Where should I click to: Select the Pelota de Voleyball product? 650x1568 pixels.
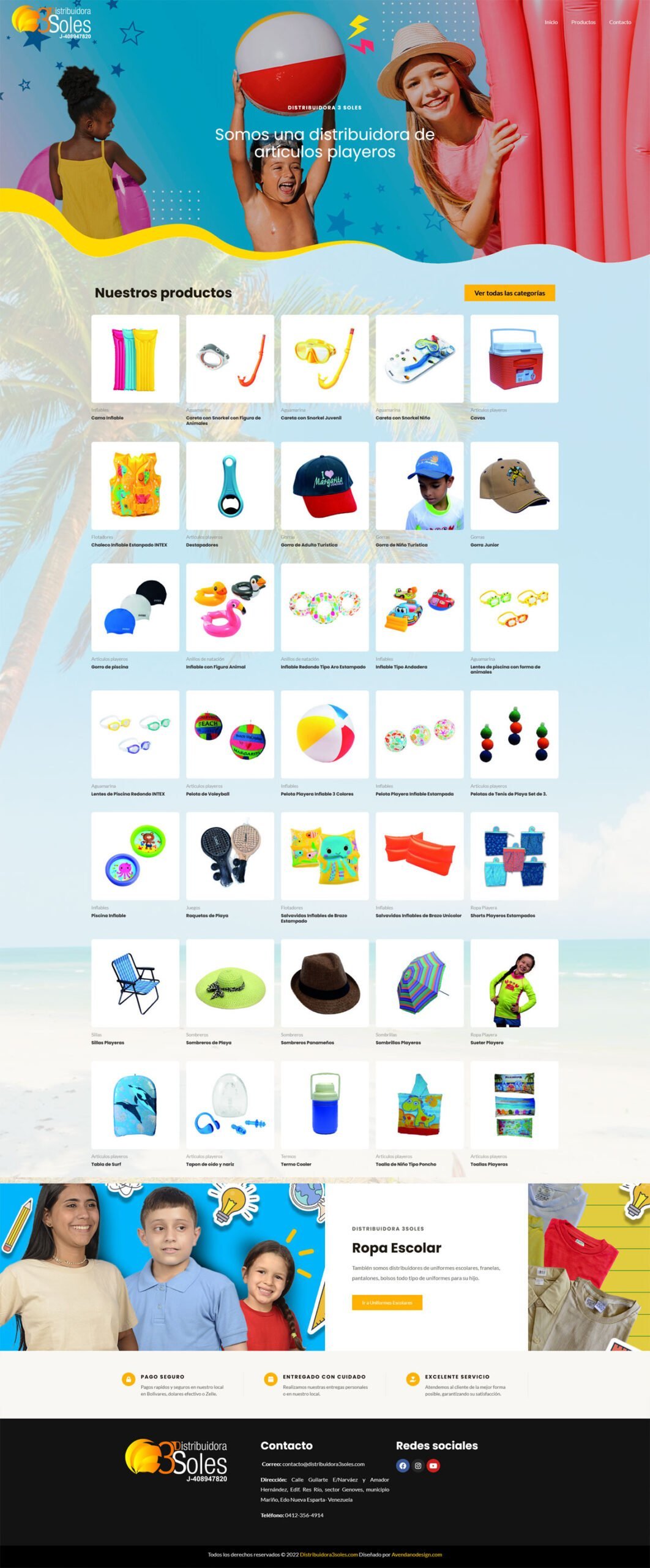click(230, 734)
